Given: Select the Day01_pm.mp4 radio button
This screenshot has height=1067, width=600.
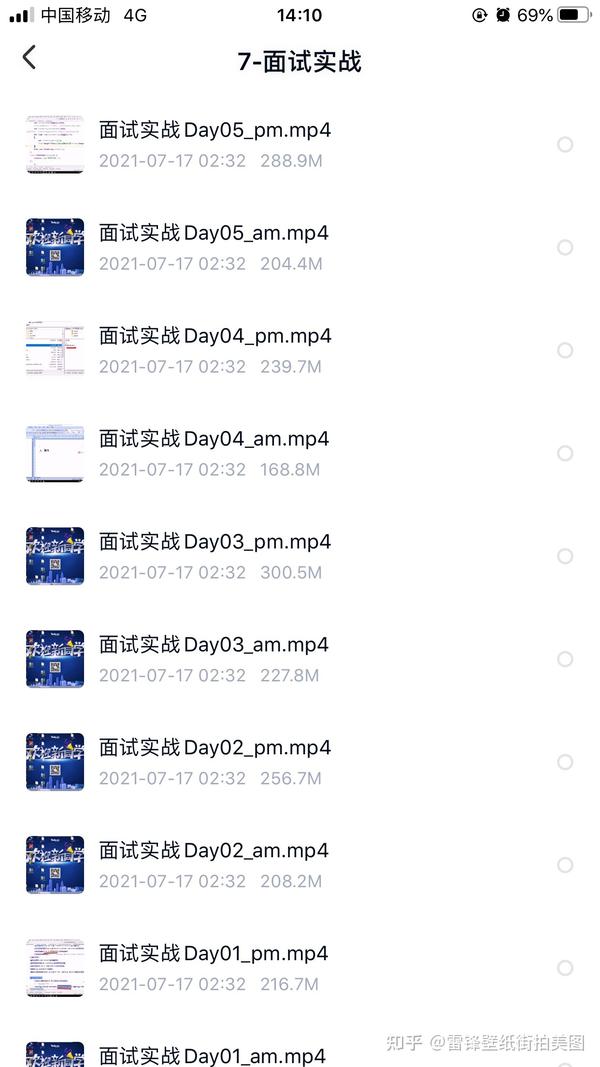Looking at the screenshot, I should (565, 968).
